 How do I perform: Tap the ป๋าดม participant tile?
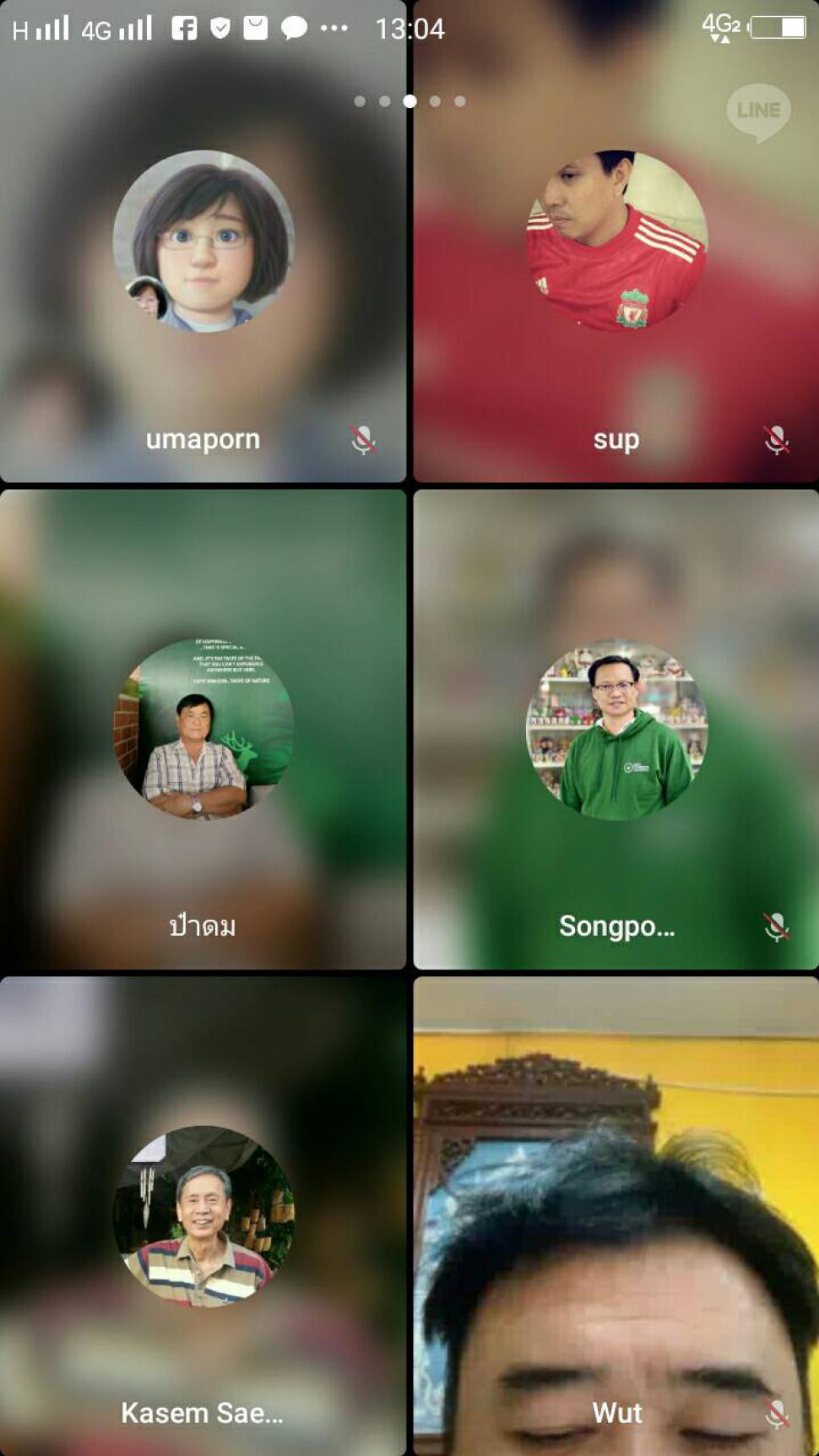pos(203,729)
